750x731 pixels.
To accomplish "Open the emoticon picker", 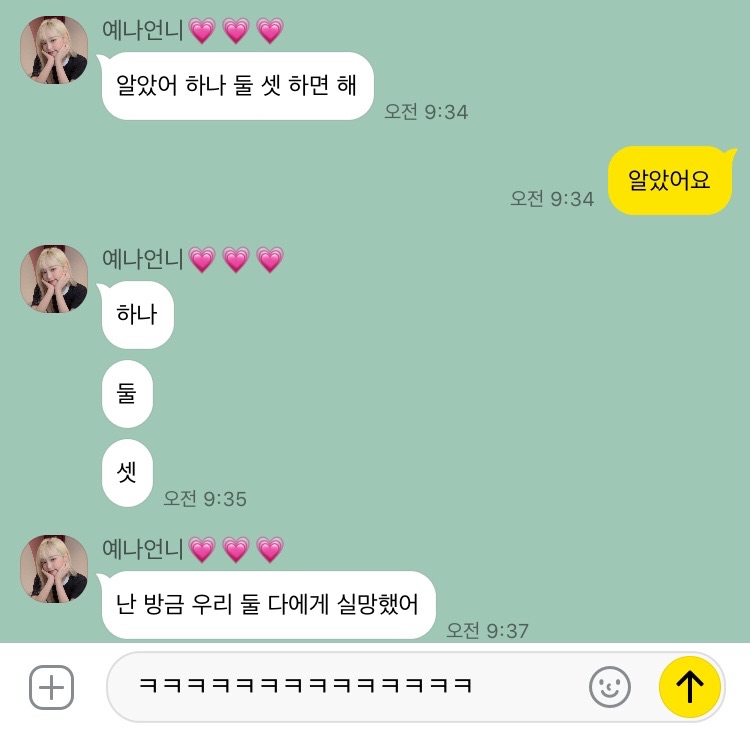I will click(610, 687).
